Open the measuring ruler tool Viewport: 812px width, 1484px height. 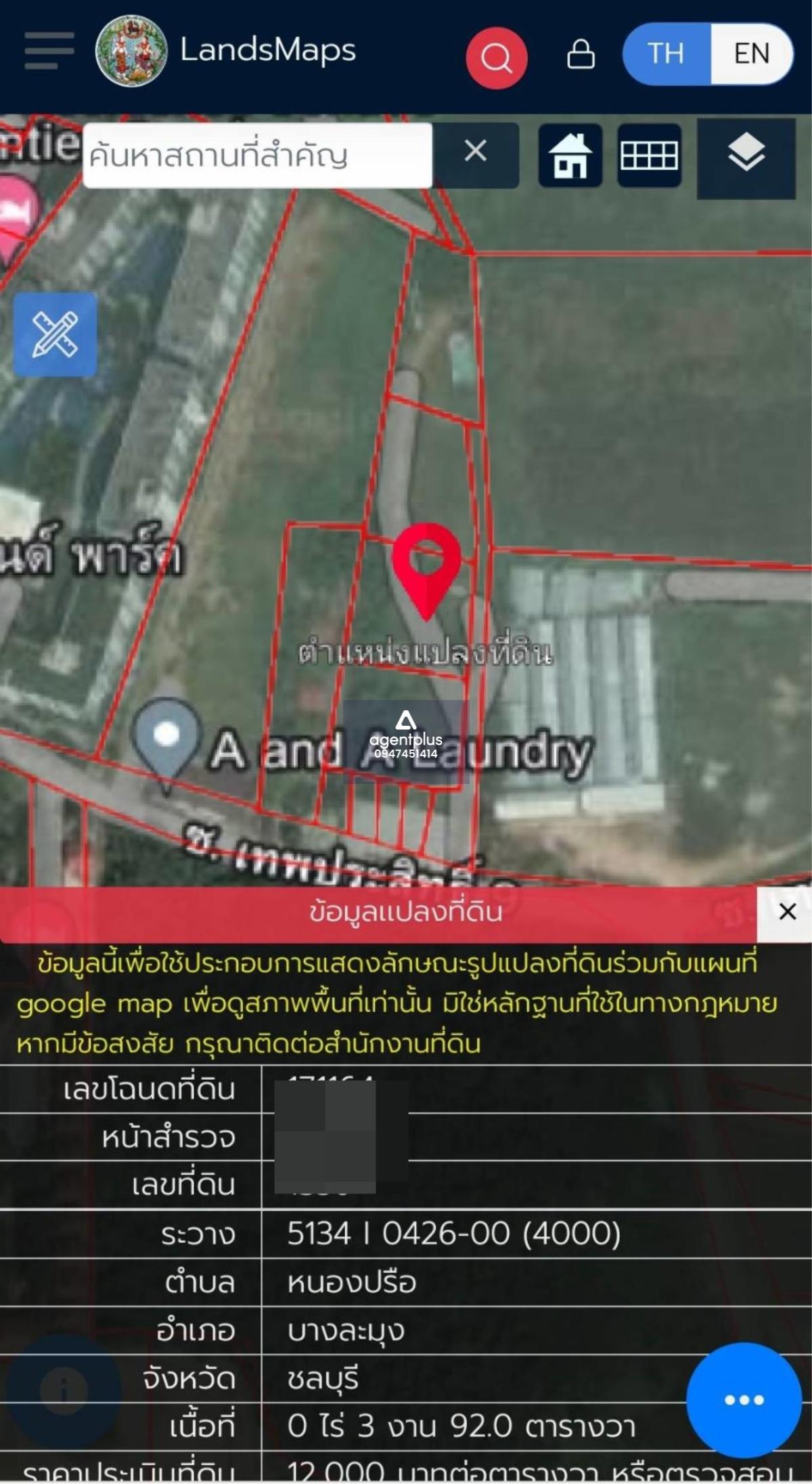55,334
